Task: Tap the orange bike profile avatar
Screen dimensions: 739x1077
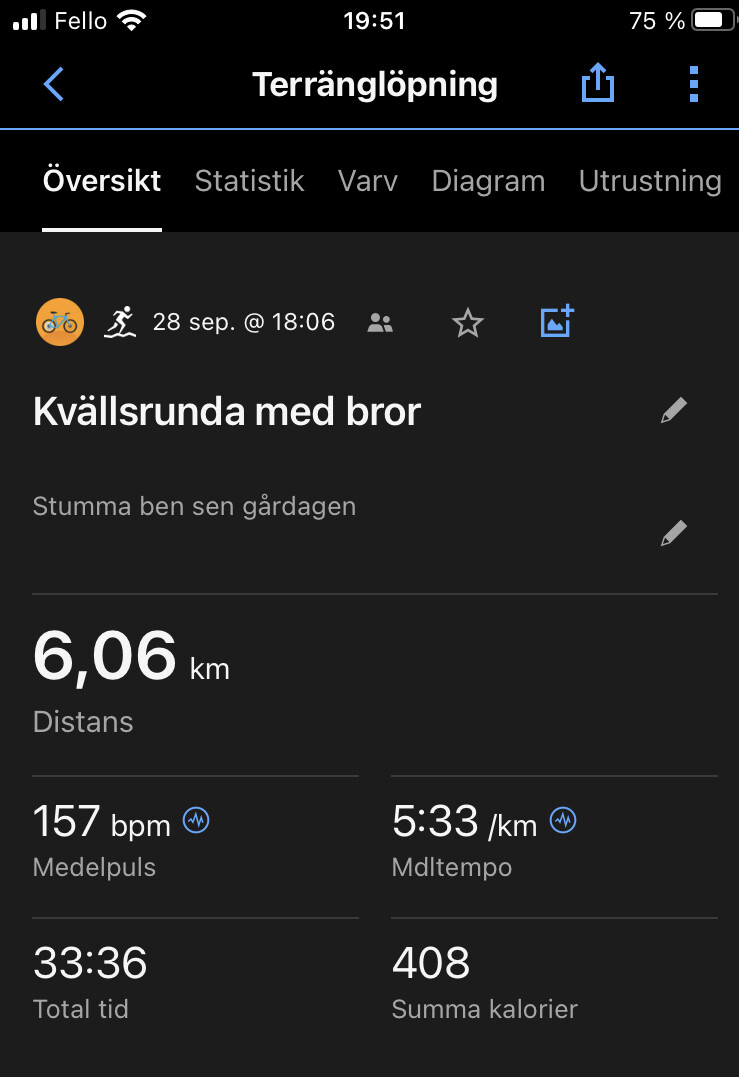Action: [59, 322]
